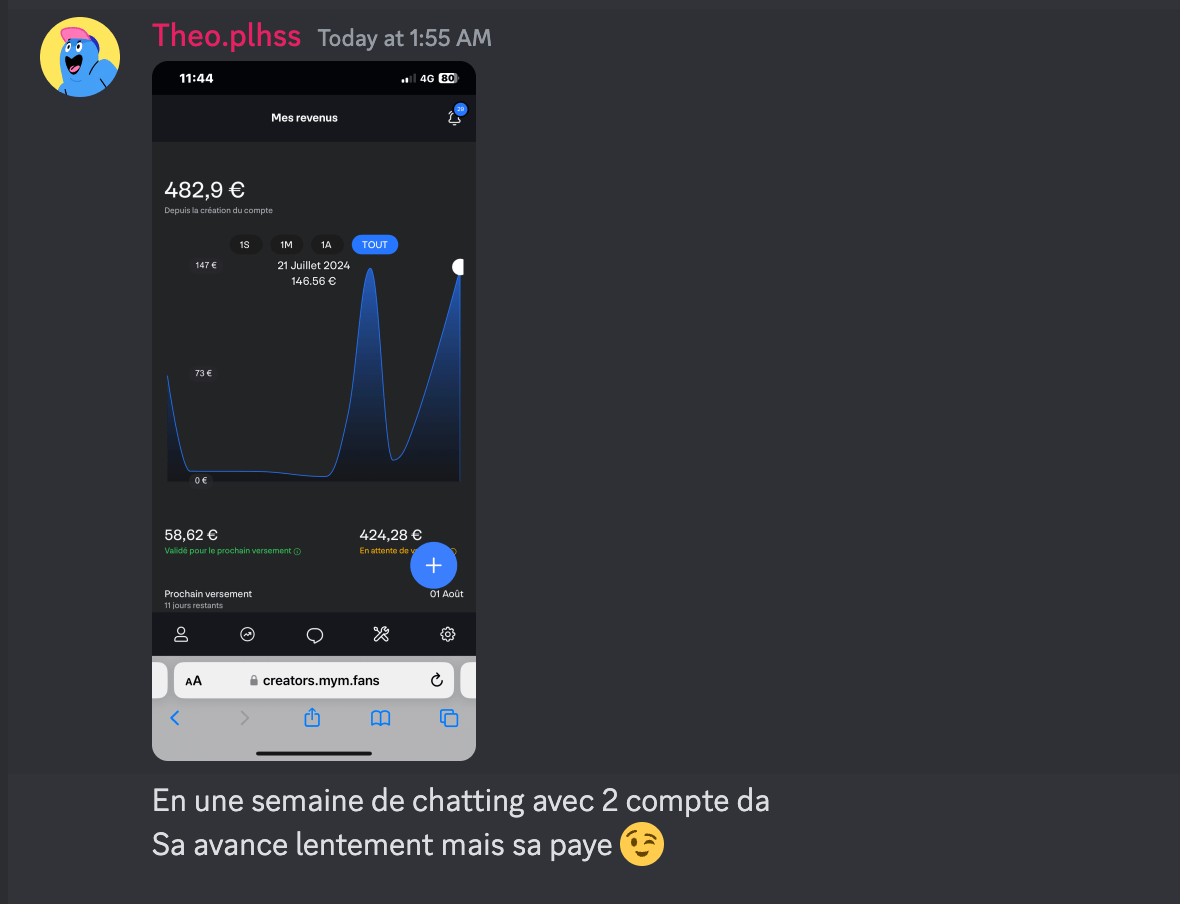The image size is (1180, 904).
Task: Open Theo.plhss profile from username
Action: (x=226, y=36)
